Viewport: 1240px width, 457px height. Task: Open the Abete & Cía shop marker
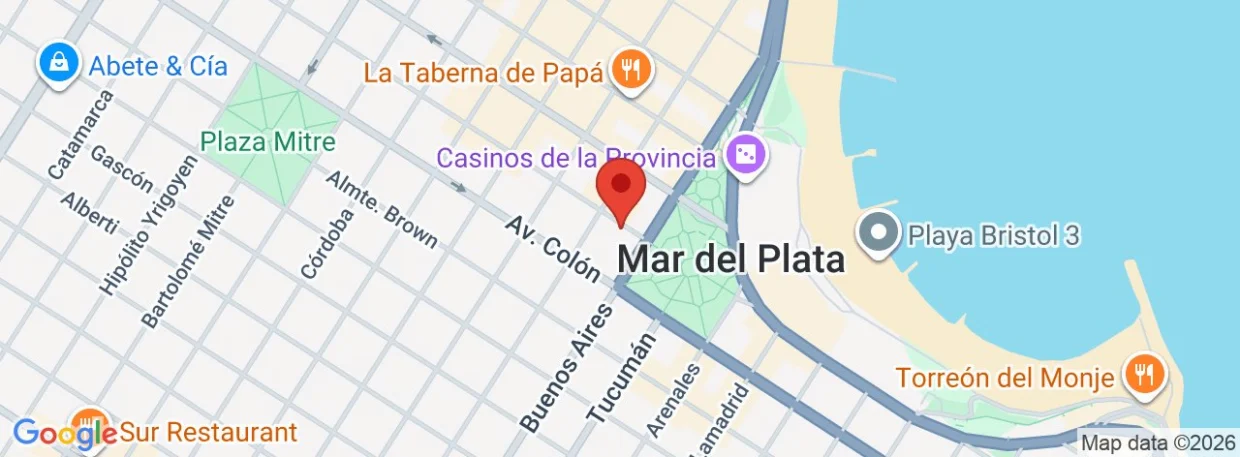(x=59, y=65)
